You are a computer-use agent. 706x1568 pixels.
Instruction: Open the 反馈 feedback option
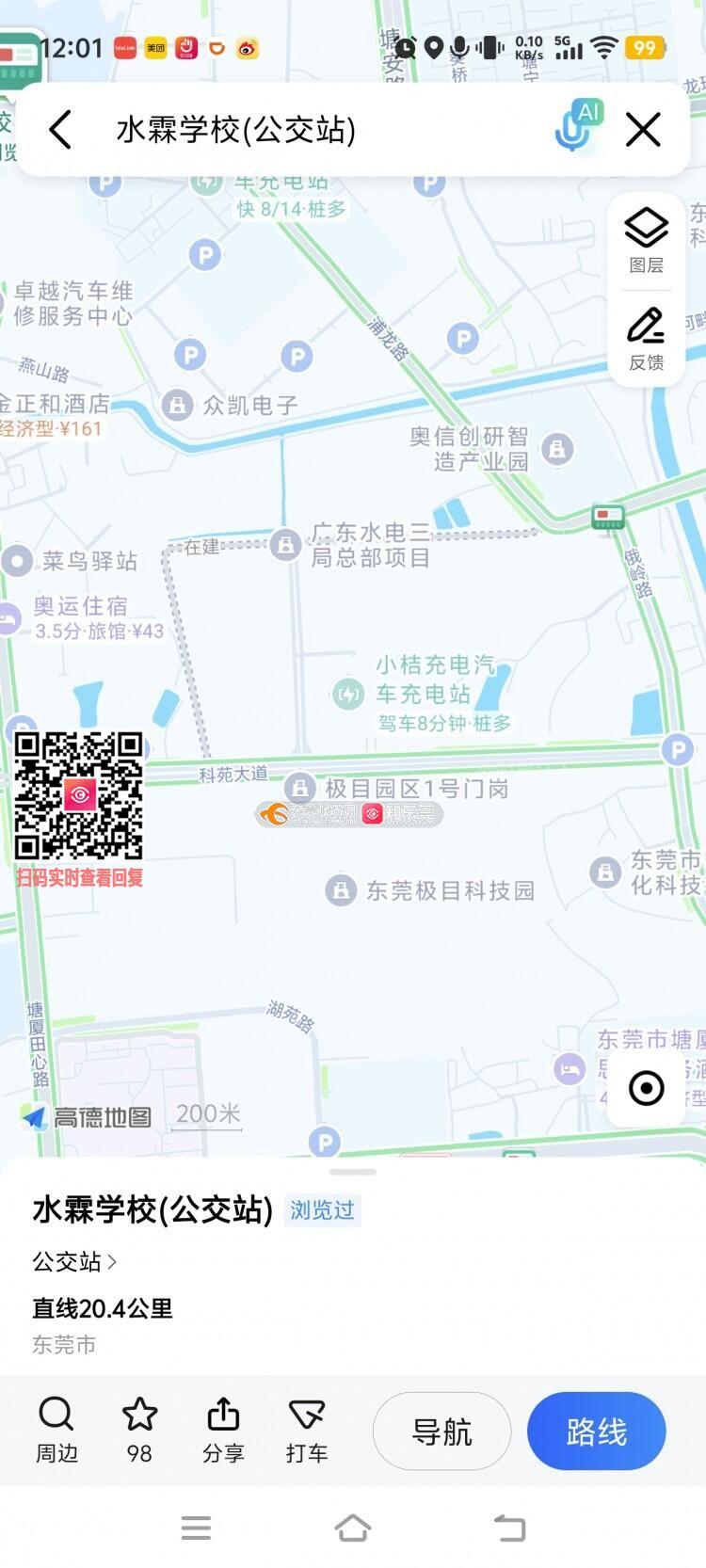tap(646, 339)
